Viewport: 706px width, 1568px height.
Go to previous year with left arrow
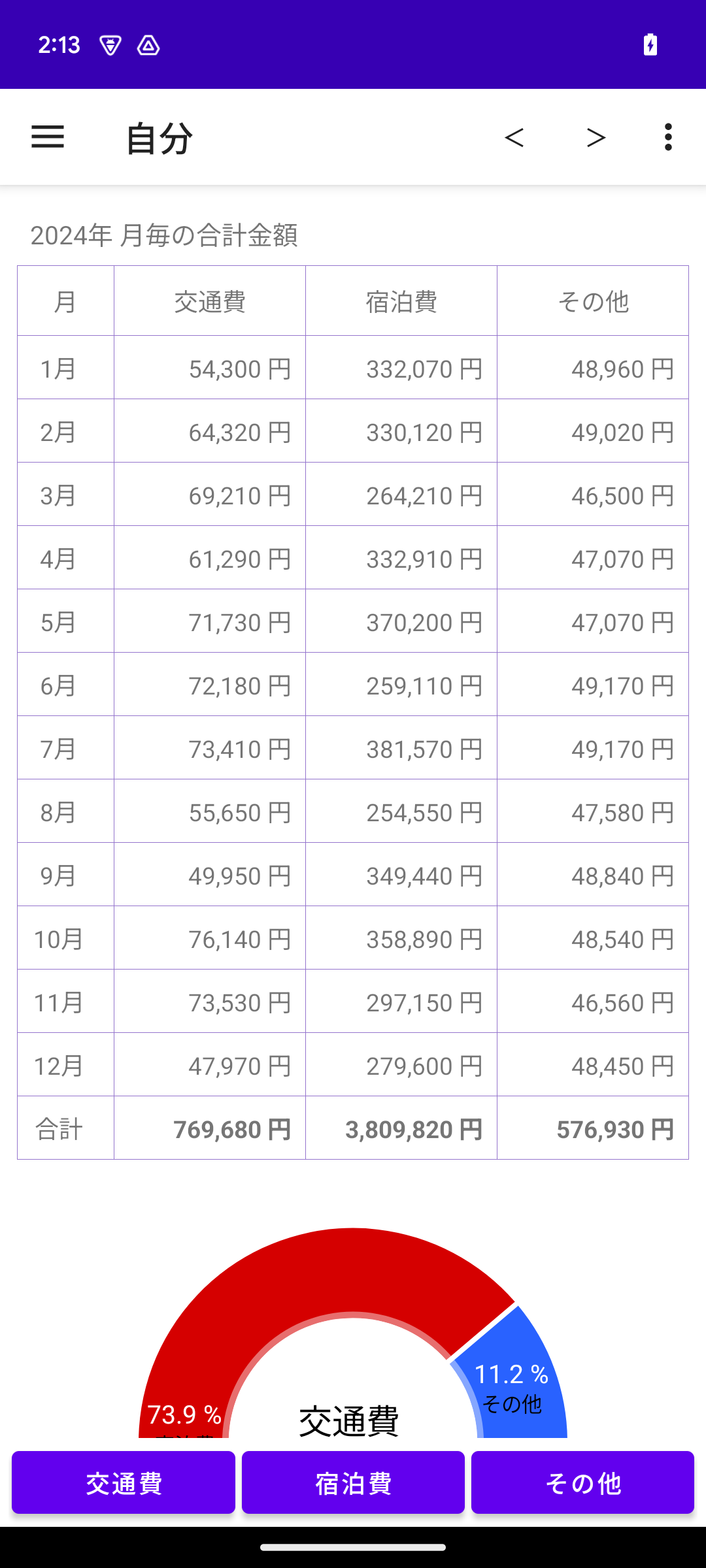[514, 137]
